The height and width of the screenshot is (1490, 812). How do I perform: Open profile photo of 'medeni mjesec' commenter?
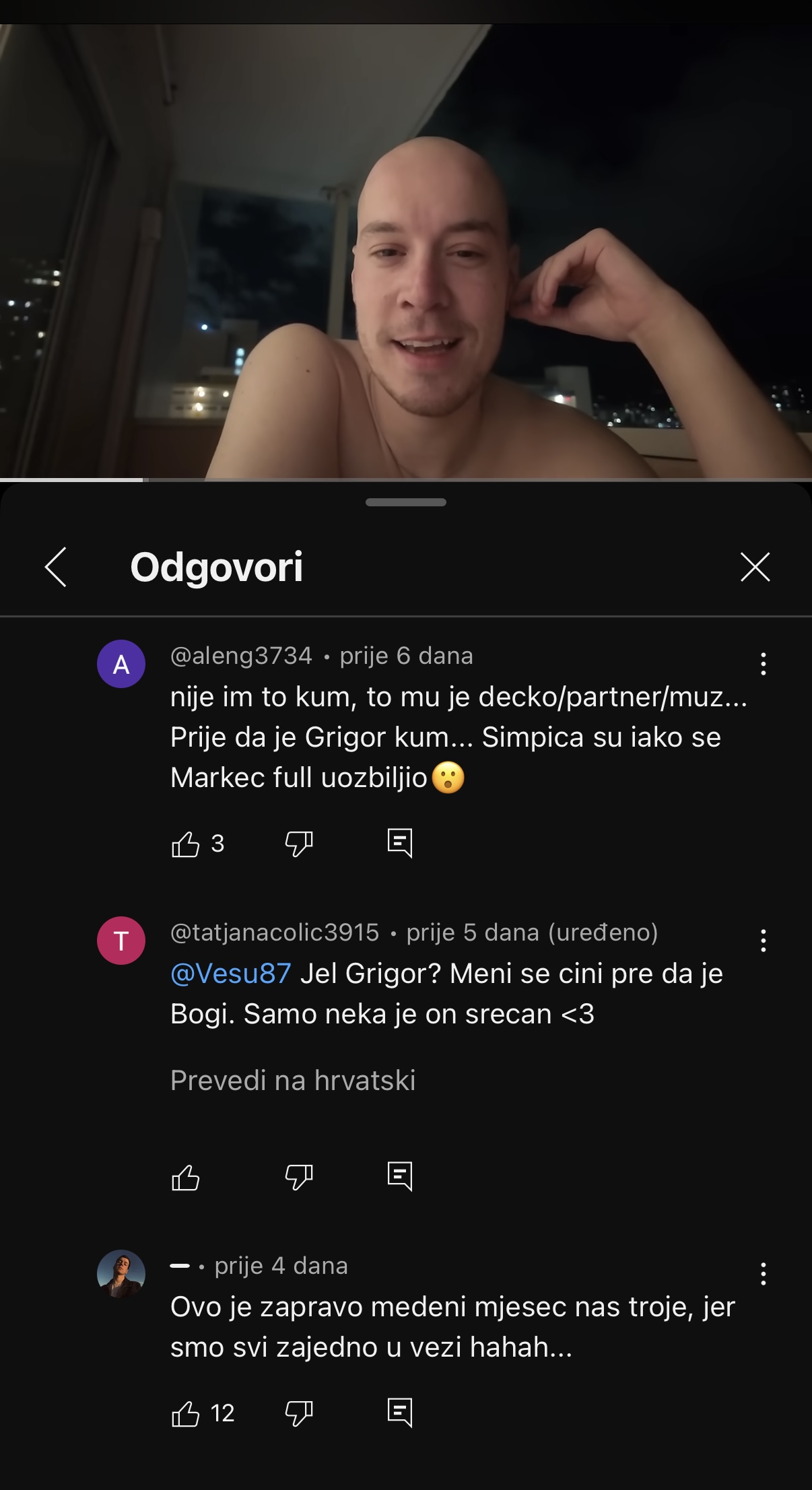pyautogui.click(x=121, y=1274)
